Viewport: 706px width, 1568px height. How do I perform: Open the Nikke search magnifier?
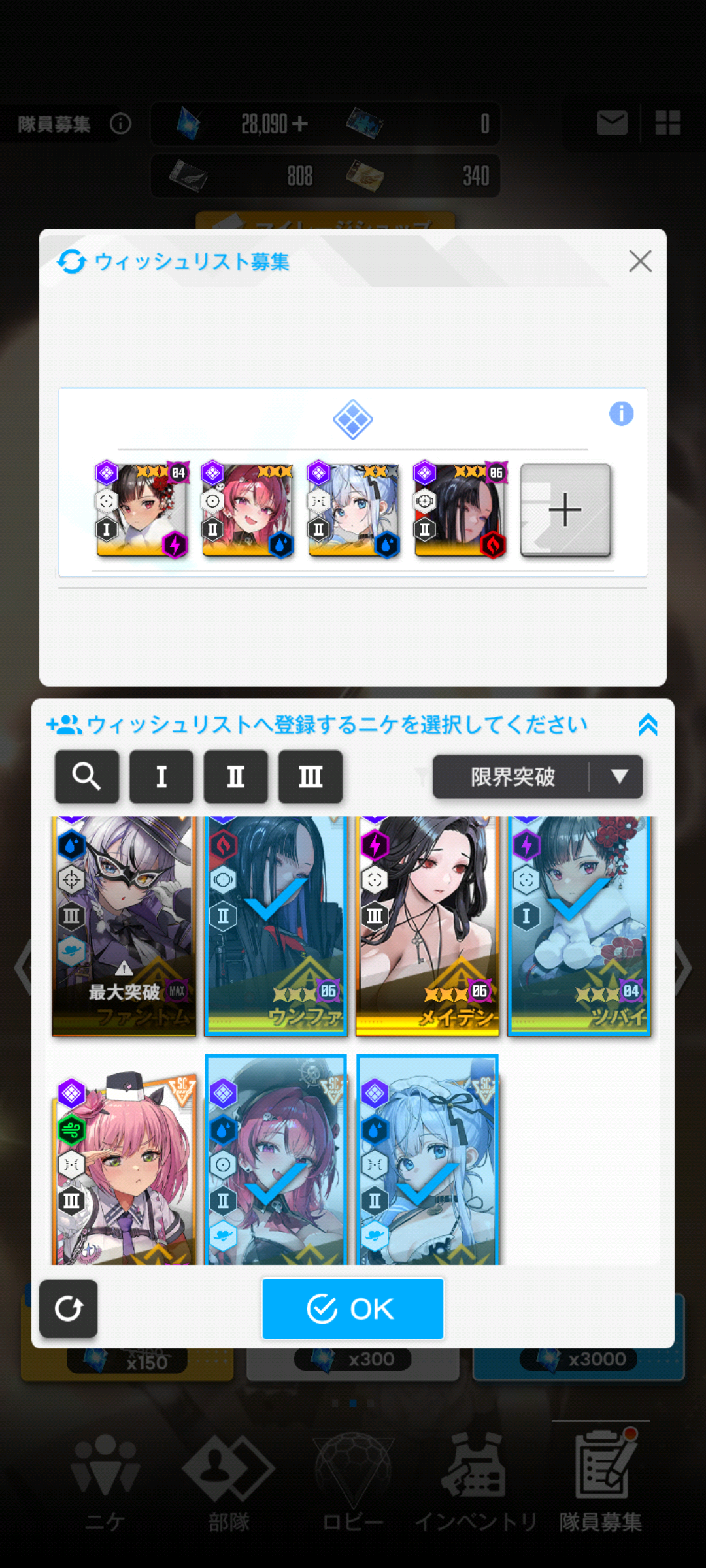coord(87,776)
